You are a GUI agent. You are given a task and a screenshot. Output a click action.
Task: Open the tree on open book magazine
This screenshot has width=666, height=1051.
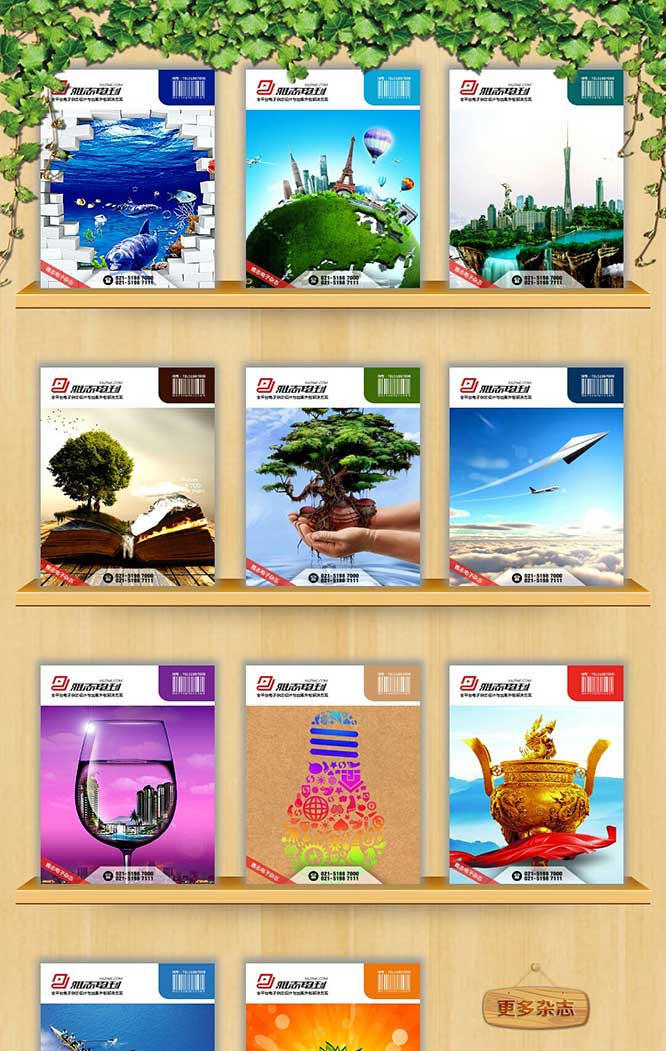pos(127,476)
